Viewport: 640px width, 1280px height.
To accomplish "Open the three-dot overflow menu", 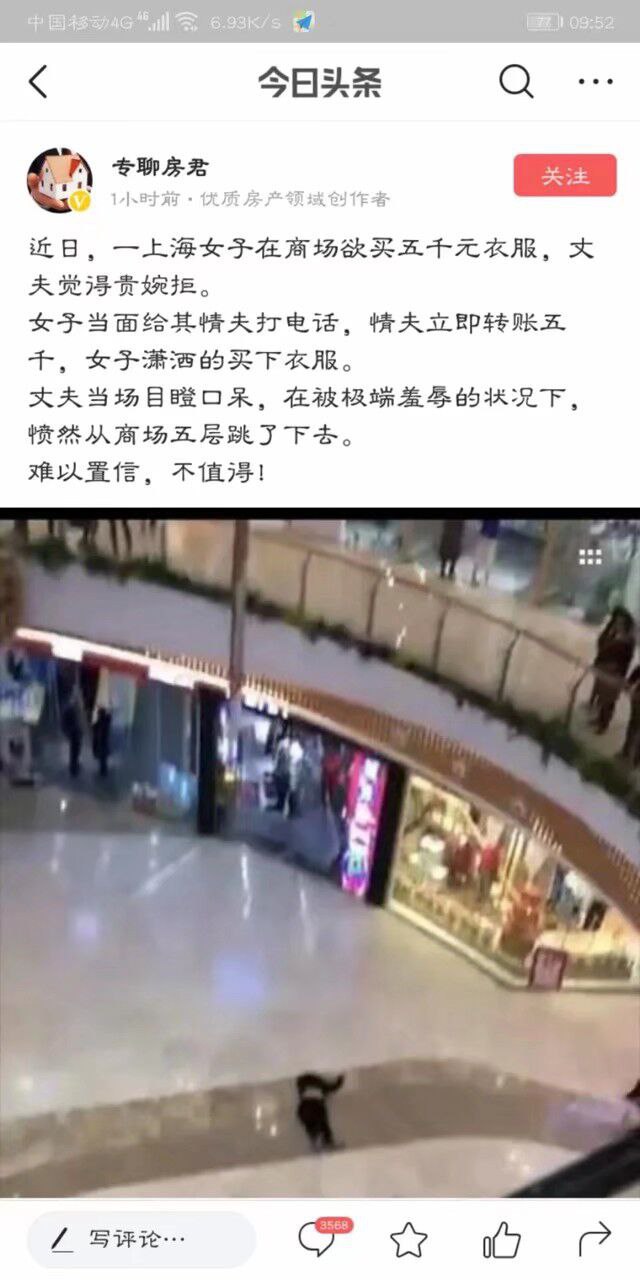I will tap(595, 82).
